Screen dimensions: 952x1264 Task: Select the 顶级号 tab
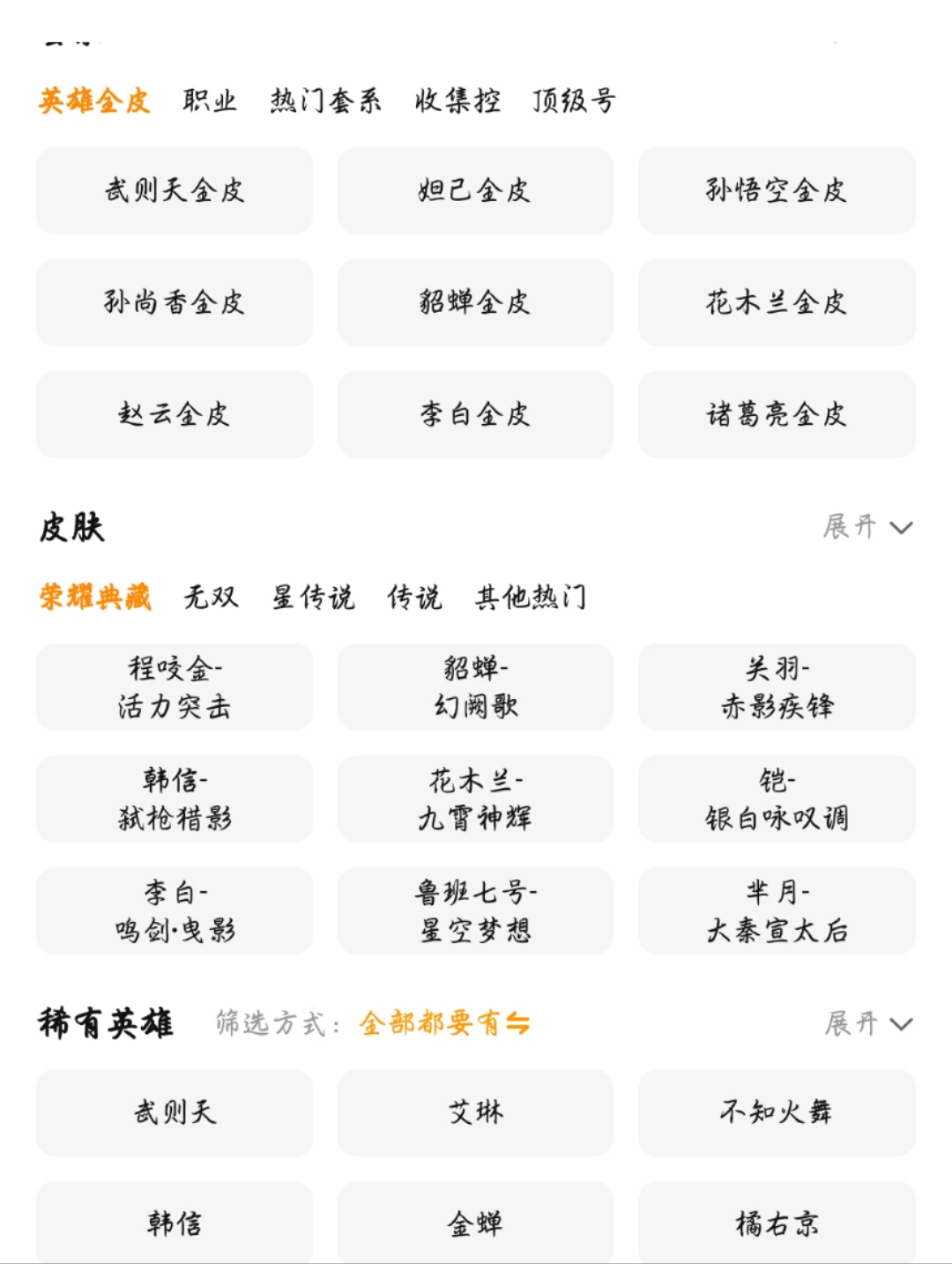[x=574, y=100]
